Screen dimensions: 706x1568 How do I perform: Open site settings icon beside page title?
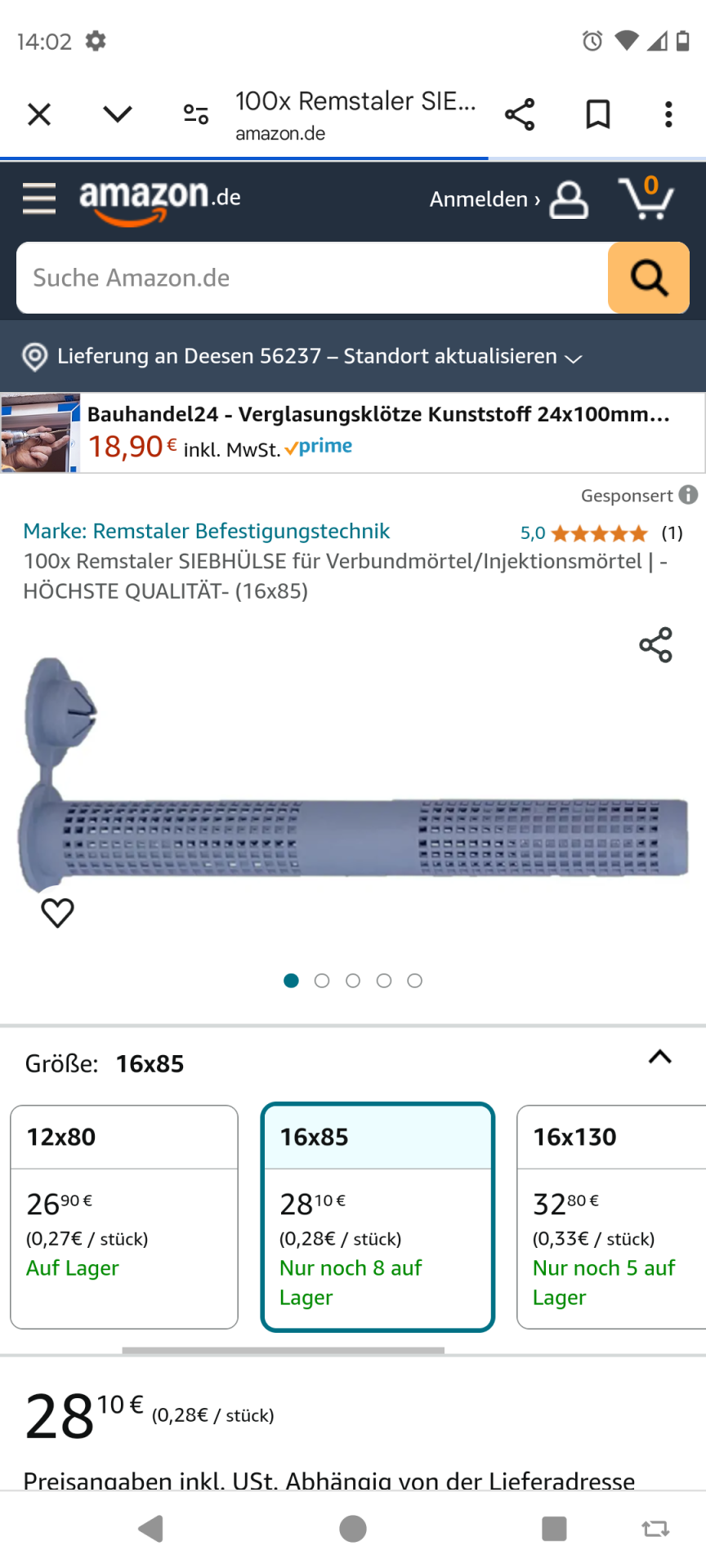196,114
